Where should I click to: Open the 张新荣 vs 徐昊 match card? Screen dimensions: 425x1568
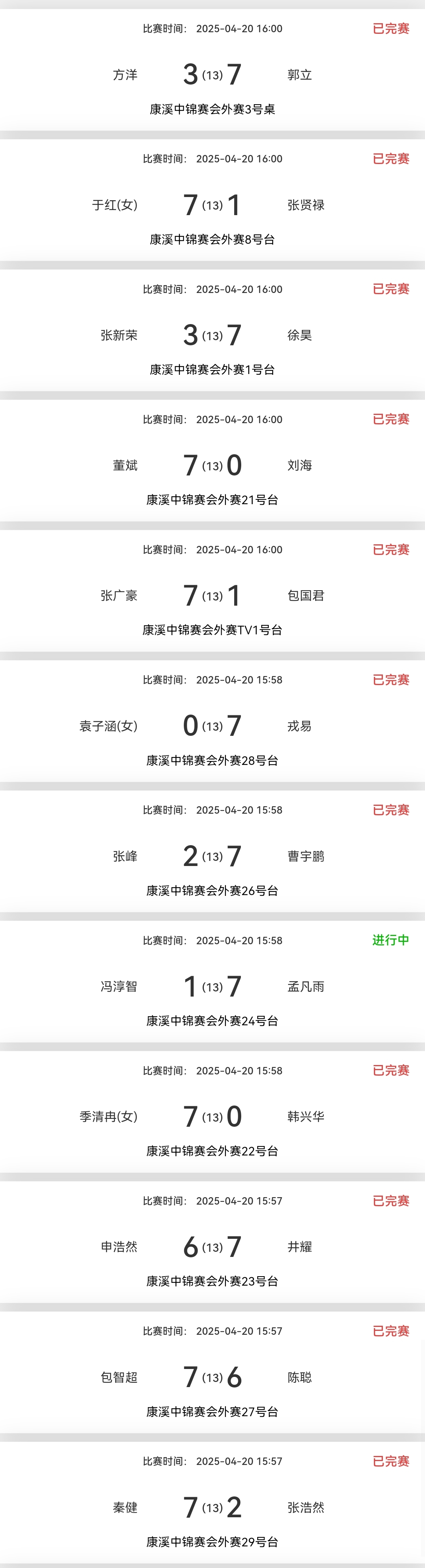tap(212, 335)
